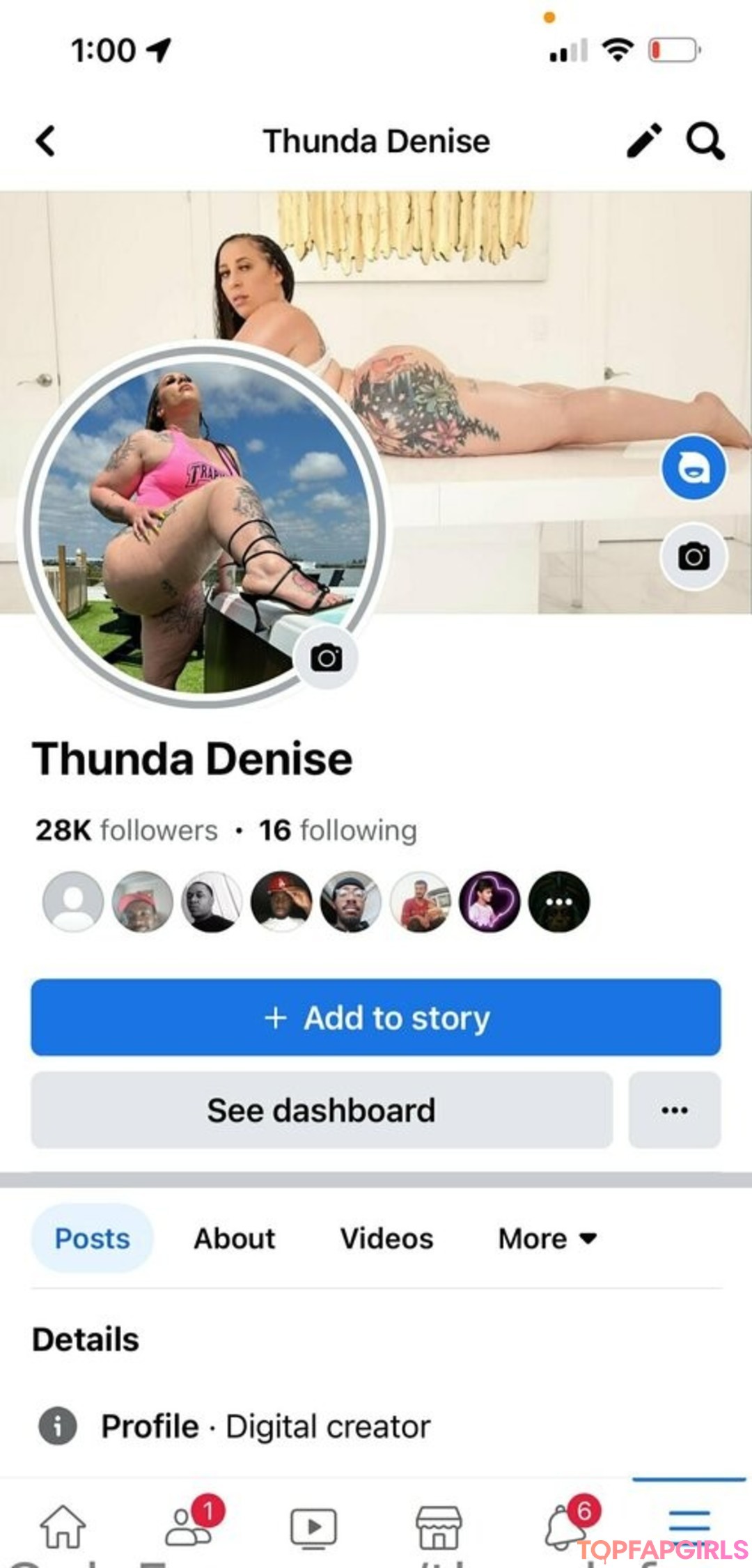The height and width of the screenshot is (1568, 752).
Task: Tap the pencil edit icon
Action: pos(644,141)
